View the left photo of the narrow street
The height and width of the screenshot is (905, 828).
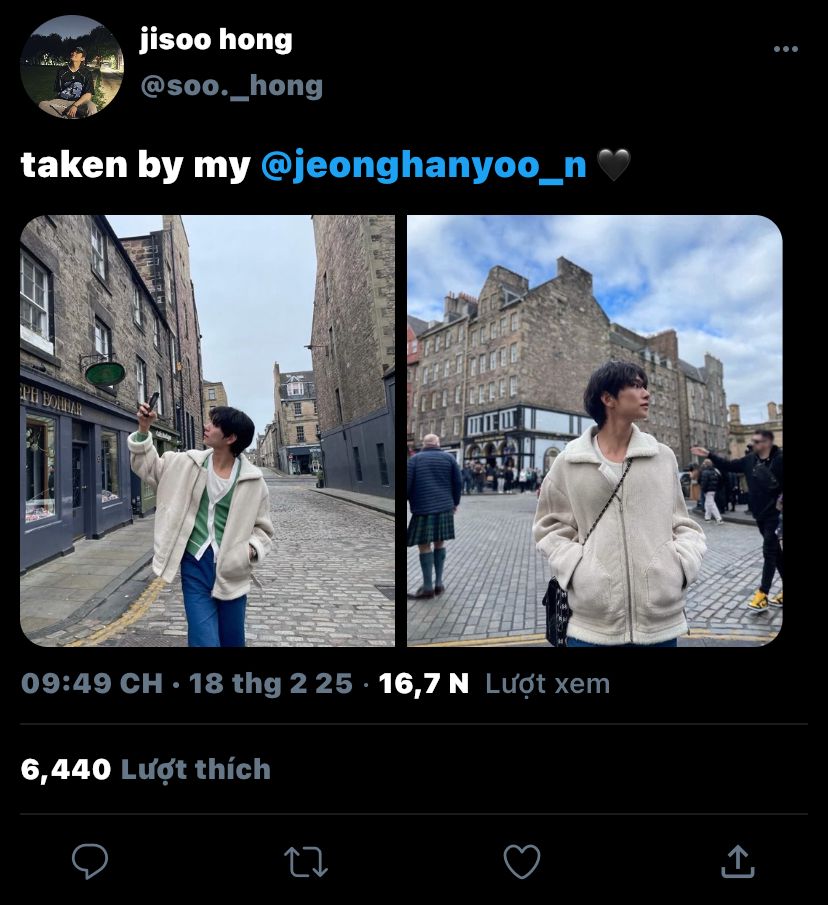coord(207,430)
